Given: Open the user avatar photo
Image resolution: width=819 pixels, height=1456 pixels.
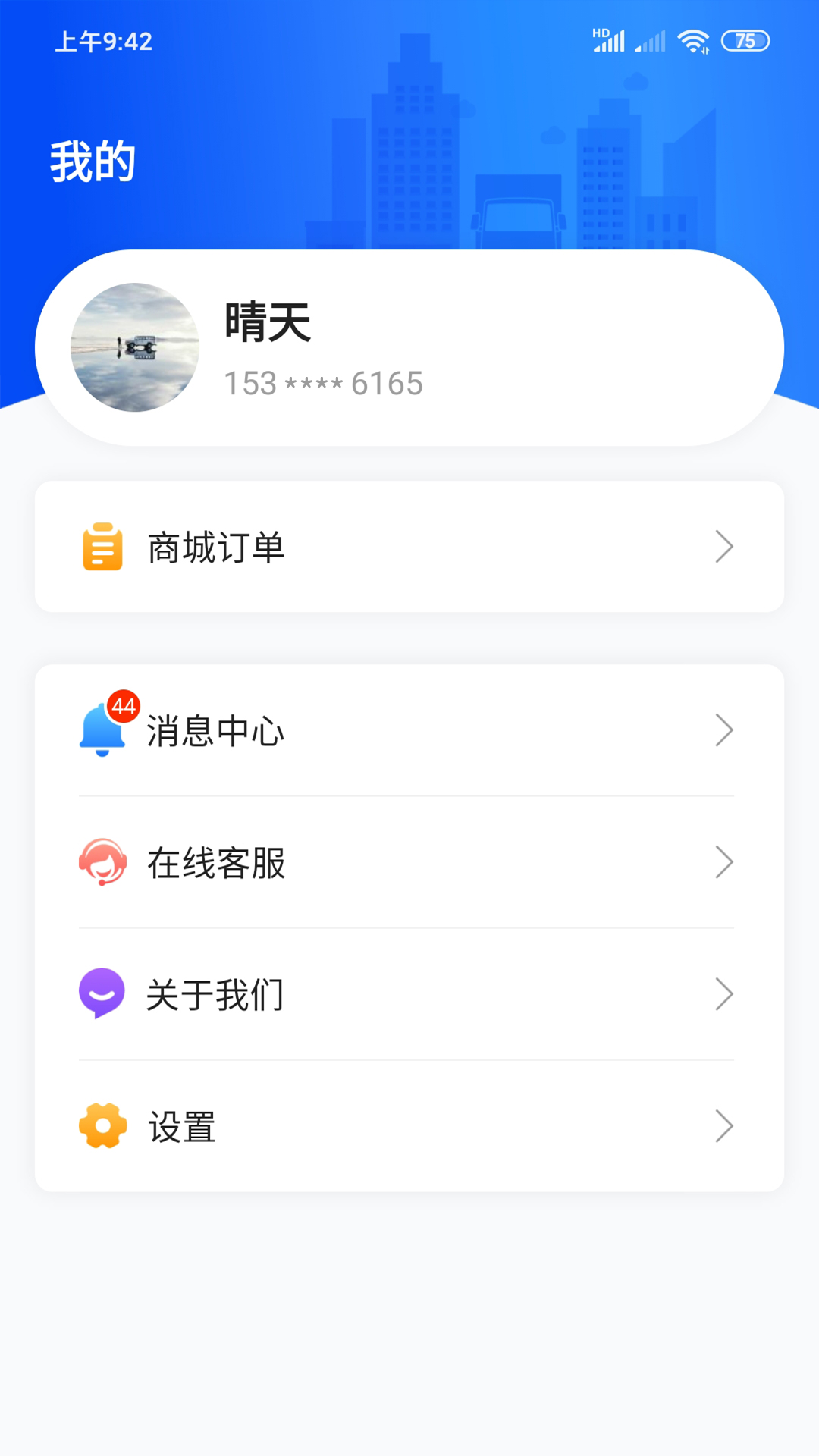Looking at the screenshot, I should point(136,347).
